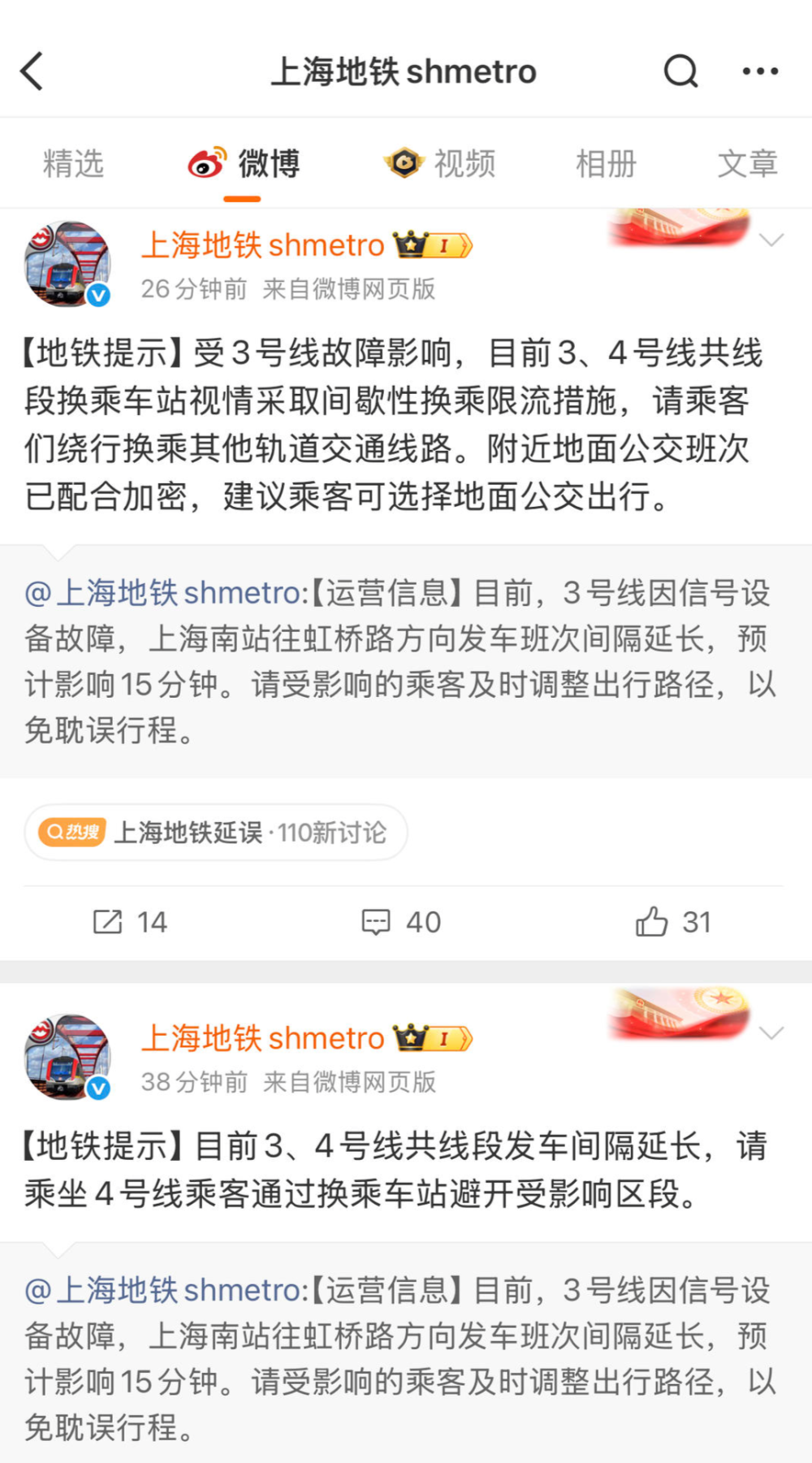Open the 上海地铁延误 hot topic link

187,832
